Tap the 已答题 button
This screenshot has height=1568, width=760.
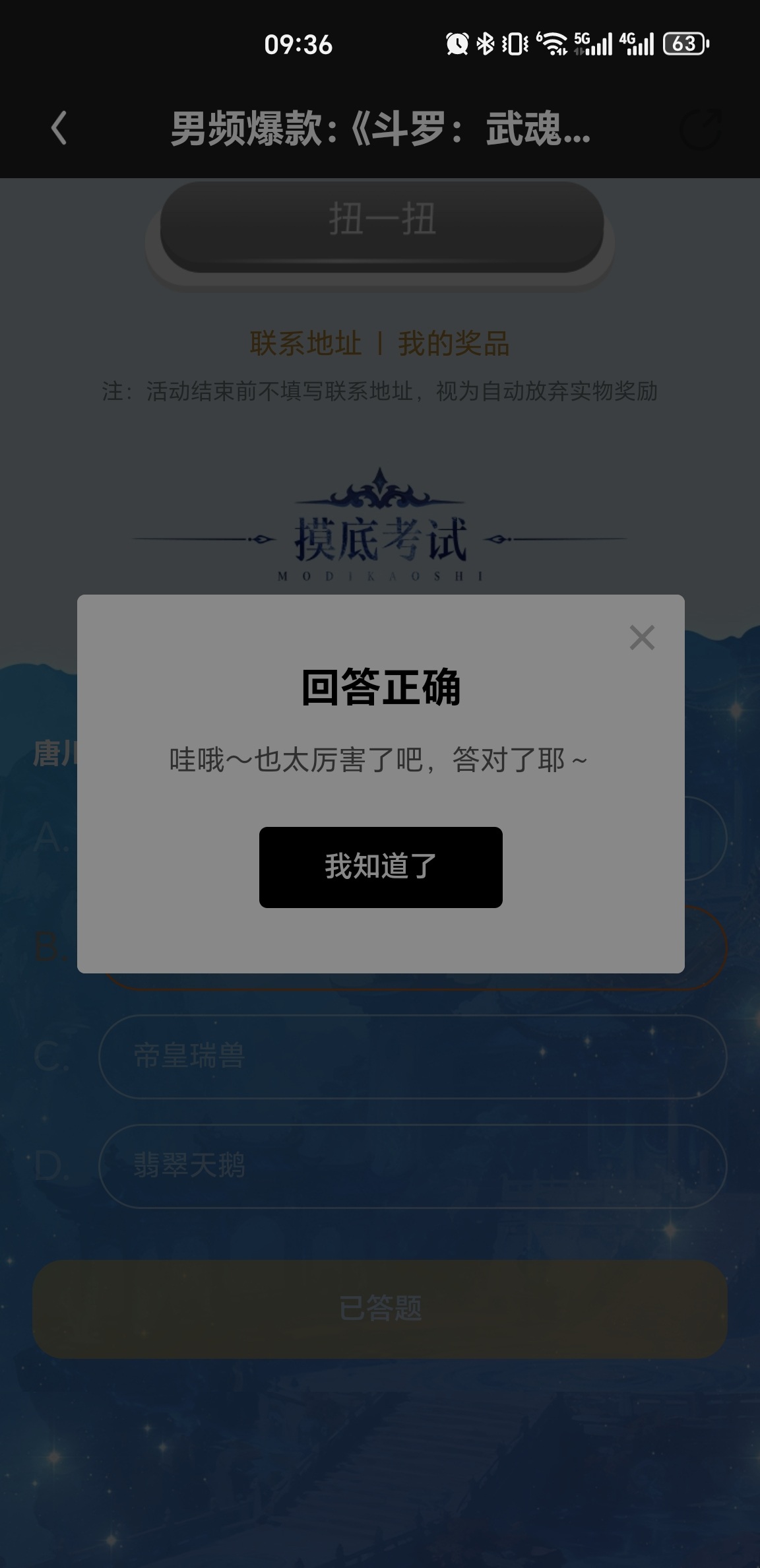[380, 1308]
